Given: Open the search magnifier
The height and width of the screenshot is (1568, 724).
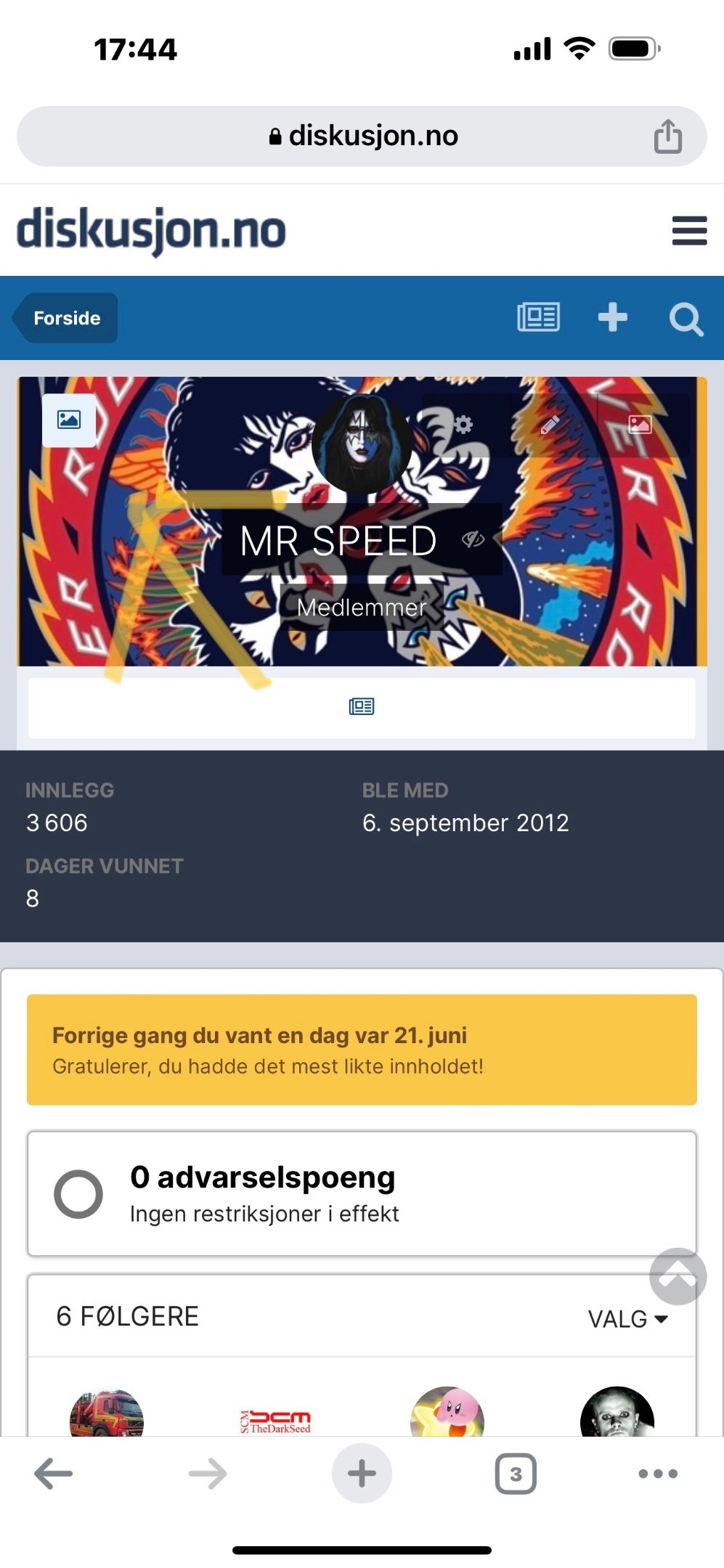Looking at the screenshot, I should point(686,319).
